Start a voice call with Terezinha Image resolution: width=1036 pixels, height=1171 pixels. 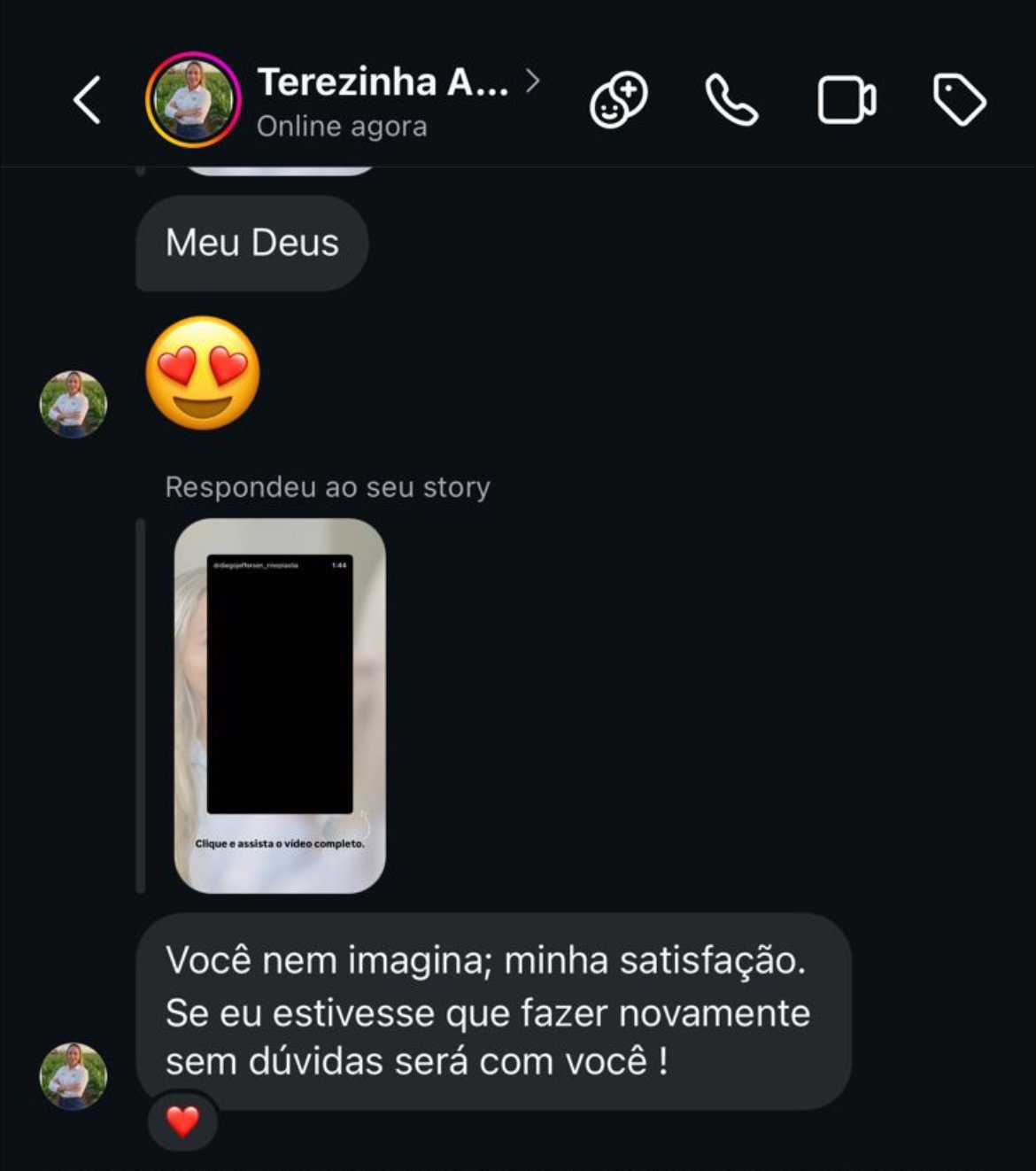[731, 100]
